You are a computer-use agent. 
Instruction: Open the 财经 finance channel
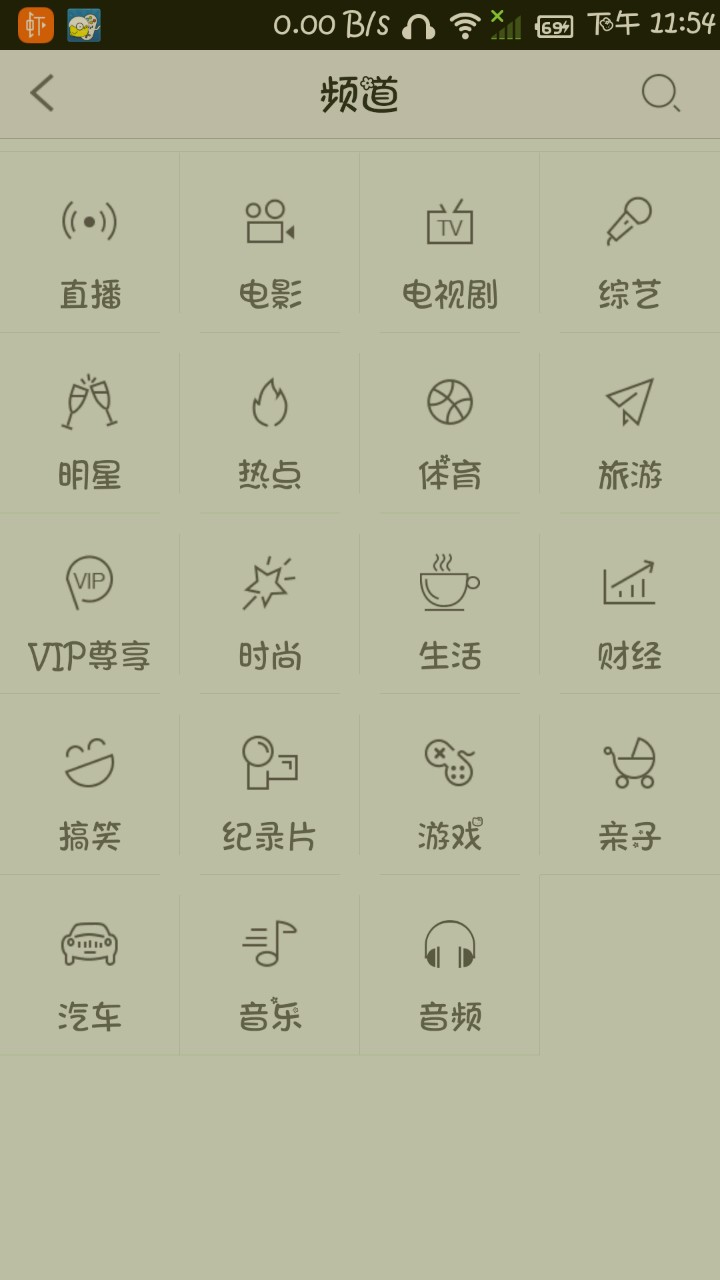point(630,612)
